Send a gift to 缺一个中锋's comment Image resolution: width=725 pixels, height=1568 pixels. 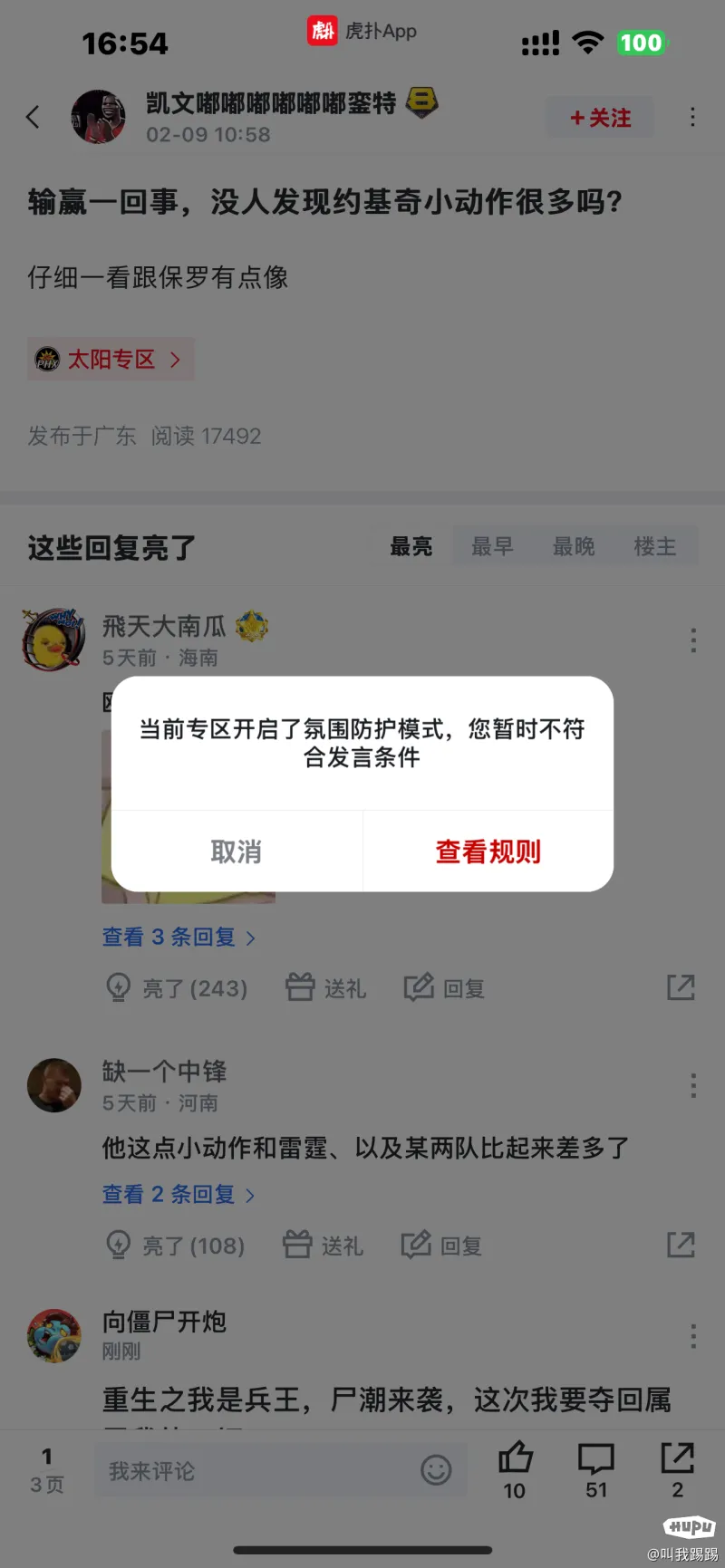(x=323, y=1246)
